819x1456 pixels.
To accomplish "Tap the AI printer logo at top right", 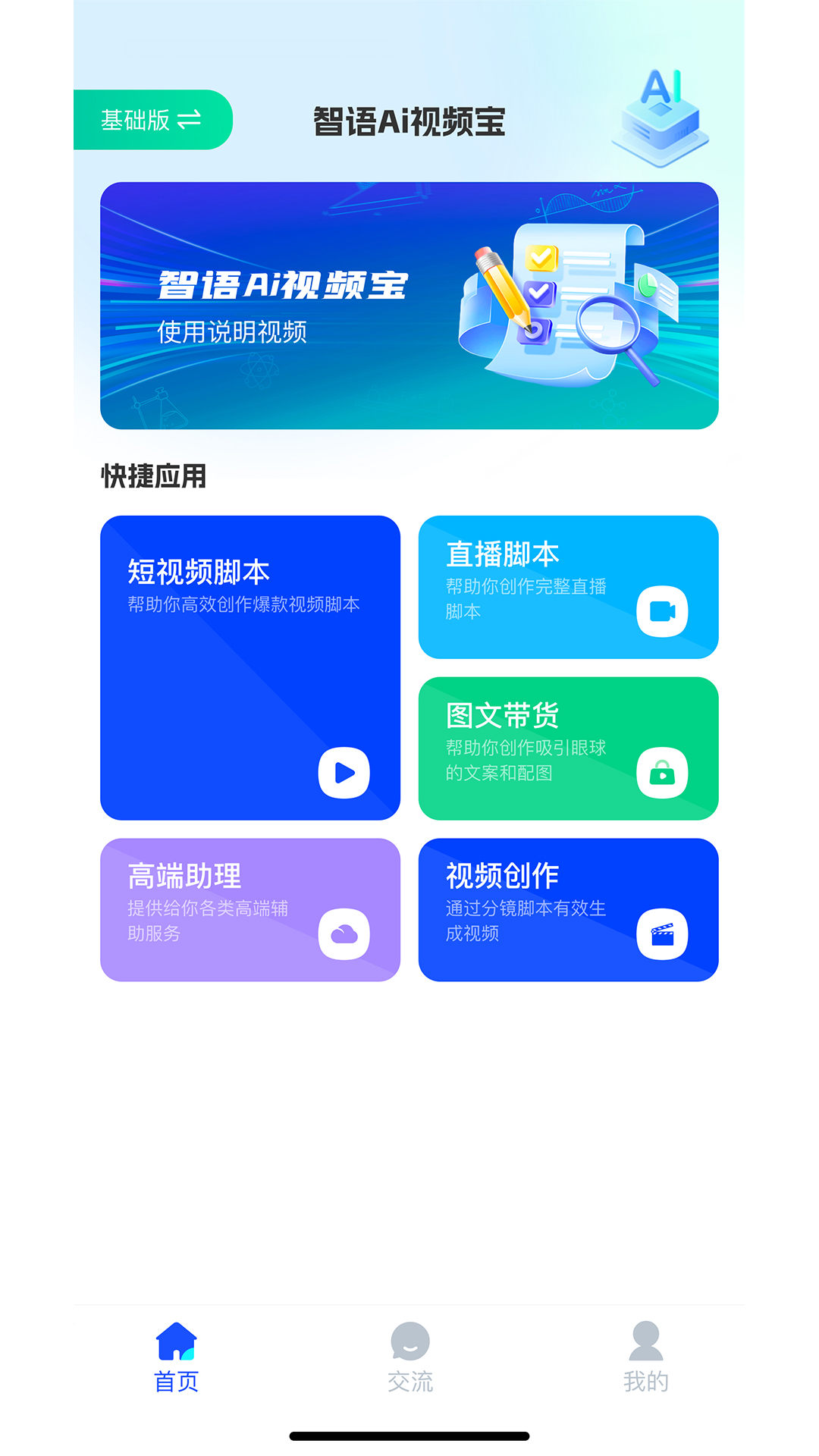I will coord(661,118).
